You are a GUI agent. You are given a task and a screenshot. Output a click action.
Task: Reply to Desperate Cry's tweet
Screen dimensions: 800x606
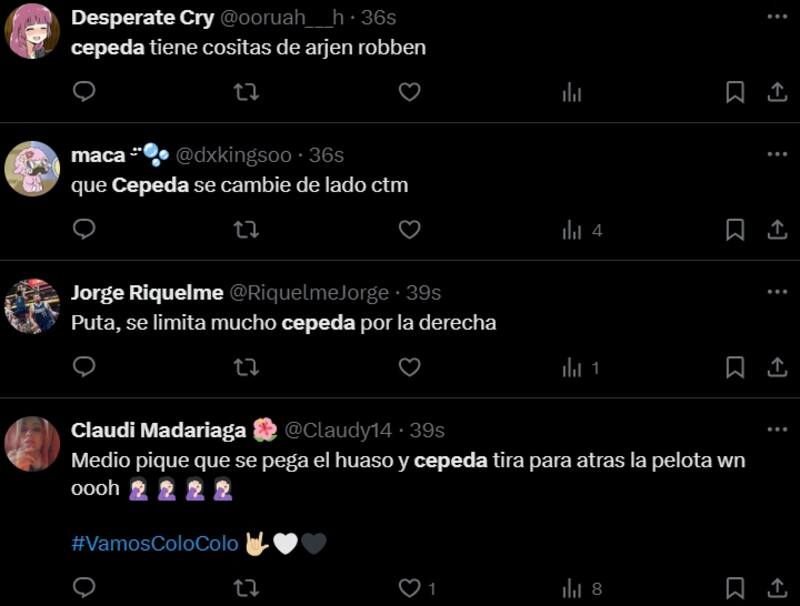click(x=85, y=92)
